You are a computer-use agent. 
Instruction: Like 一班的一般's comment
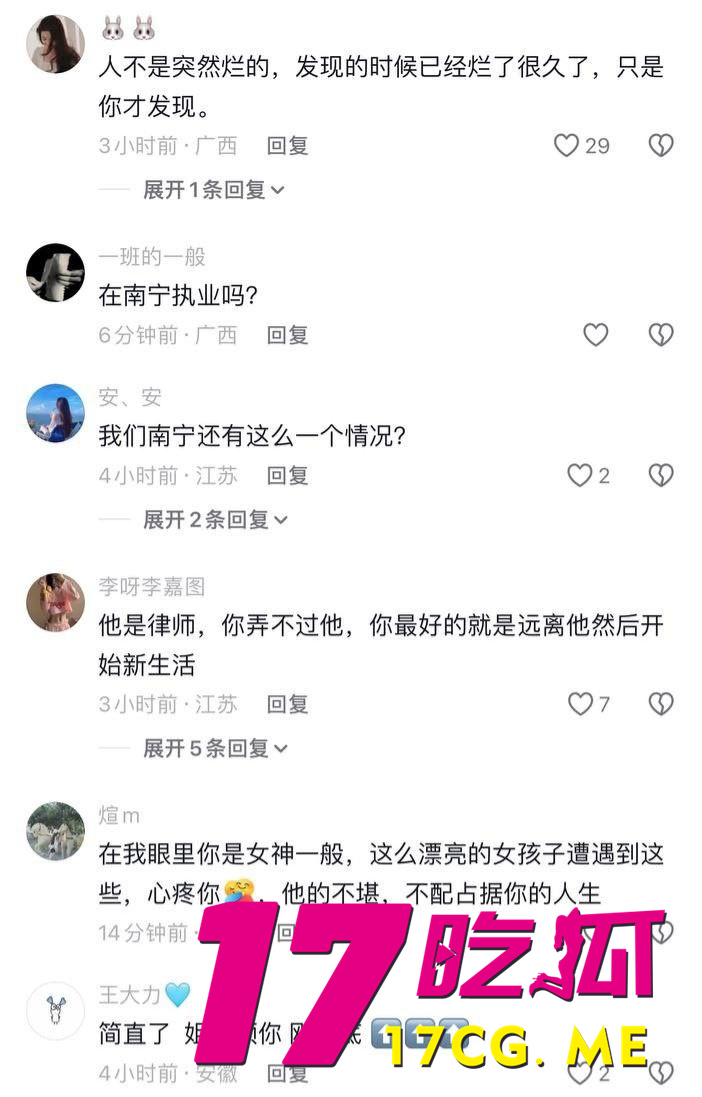click(596, 335)
